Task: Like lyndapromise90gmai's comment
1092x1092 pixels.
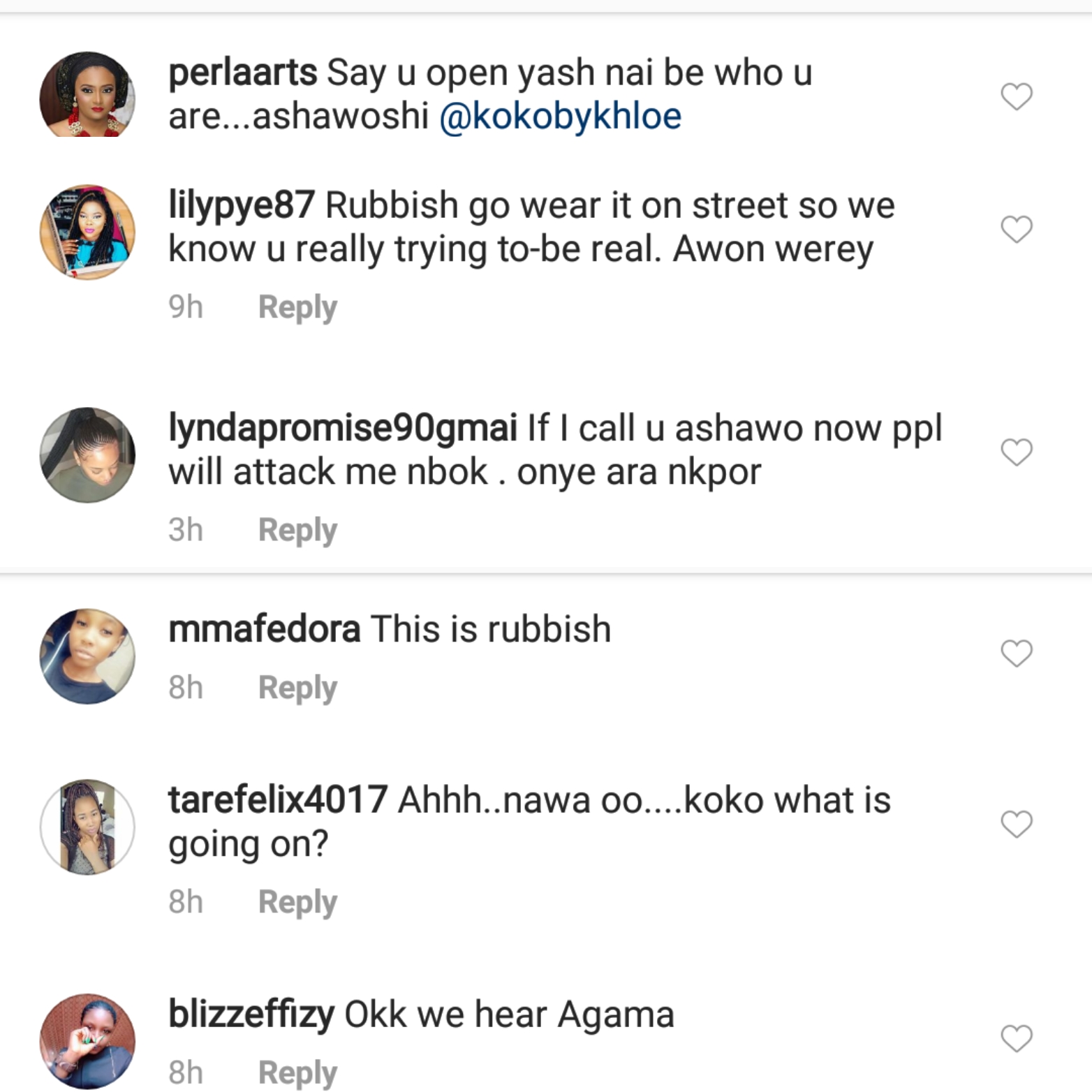Action: [1016, 452]
